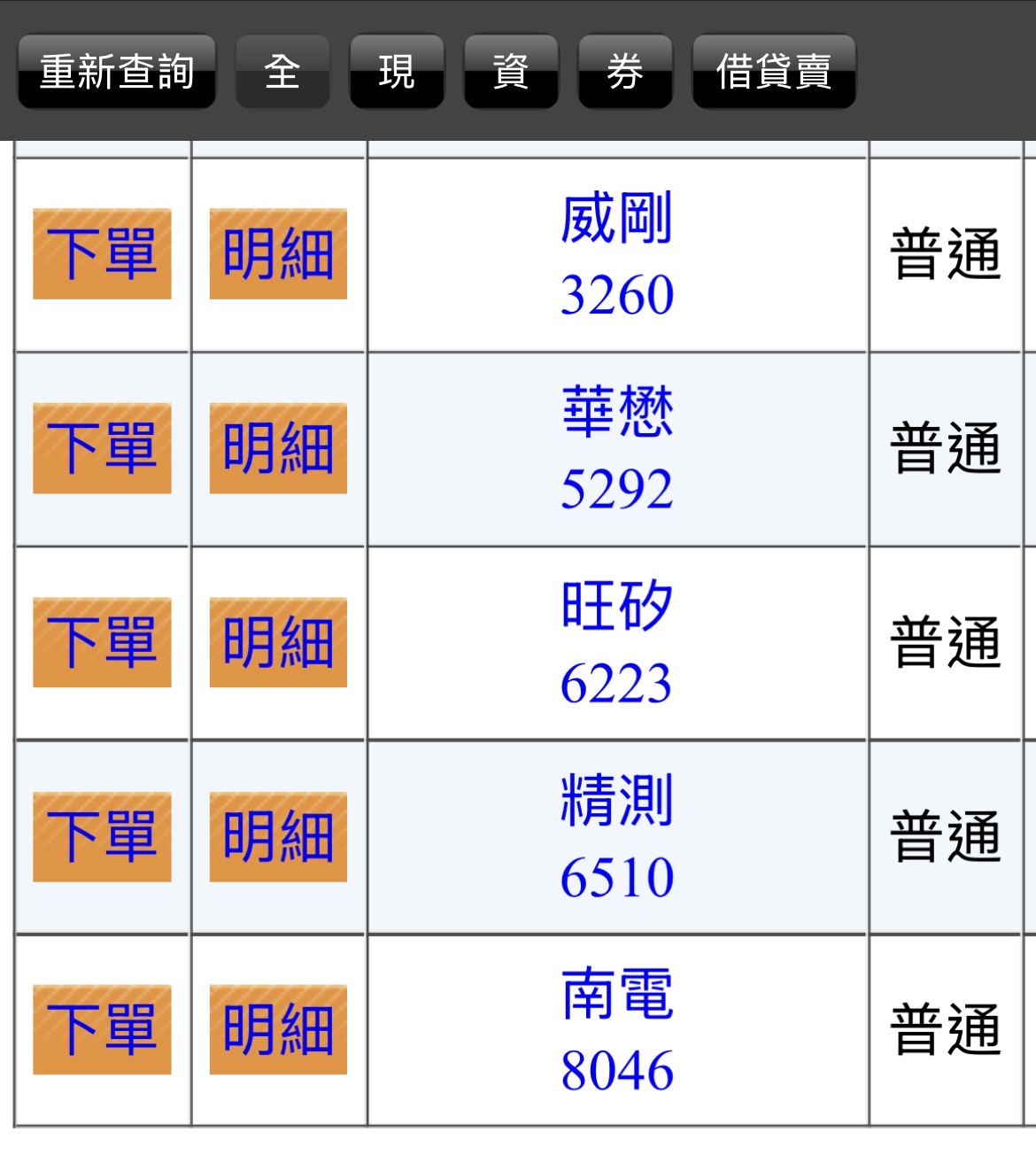
Task: Open the 華懋 5292 stock link
Action: (617, 449)
